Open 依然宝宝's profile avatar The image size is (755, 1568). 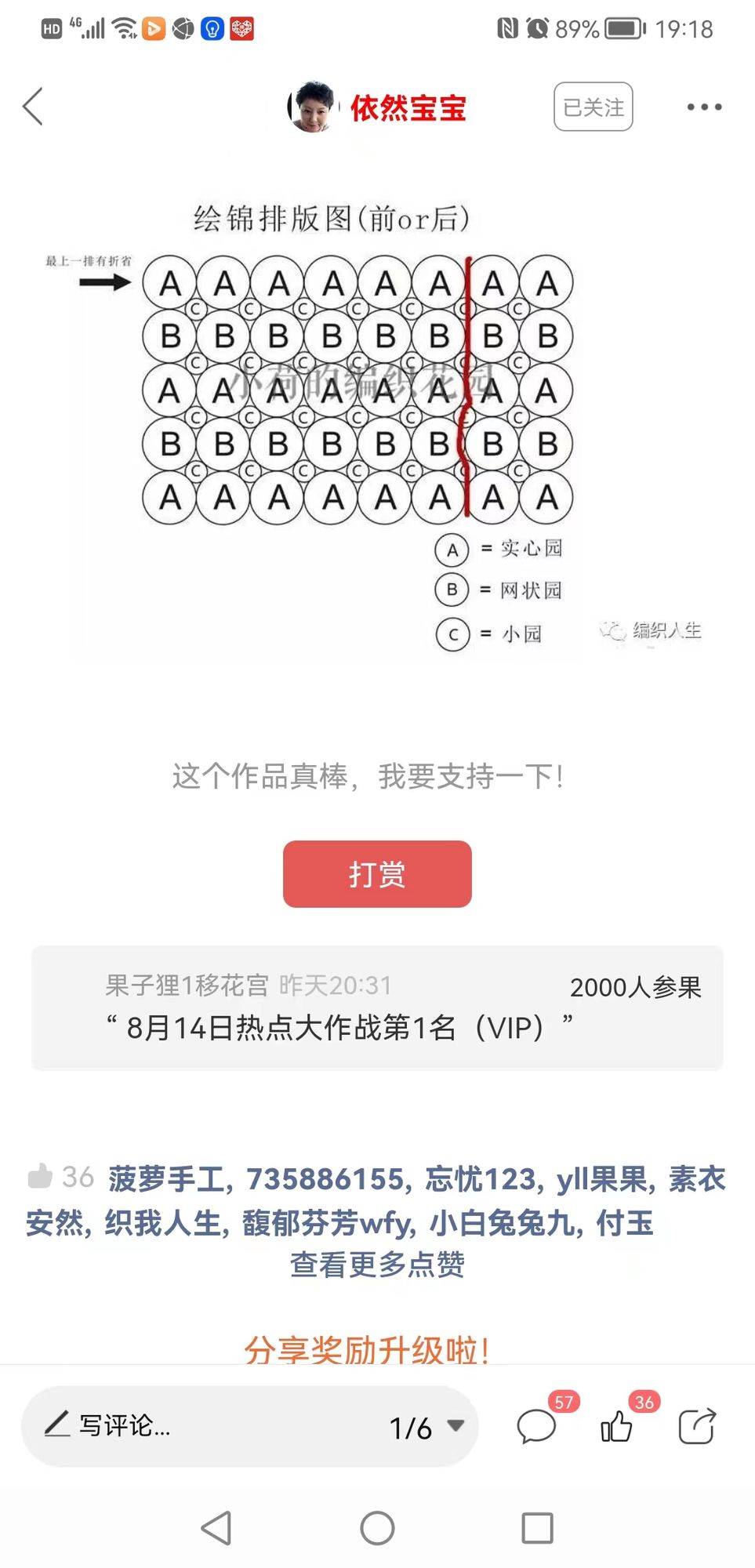[313, 107]
